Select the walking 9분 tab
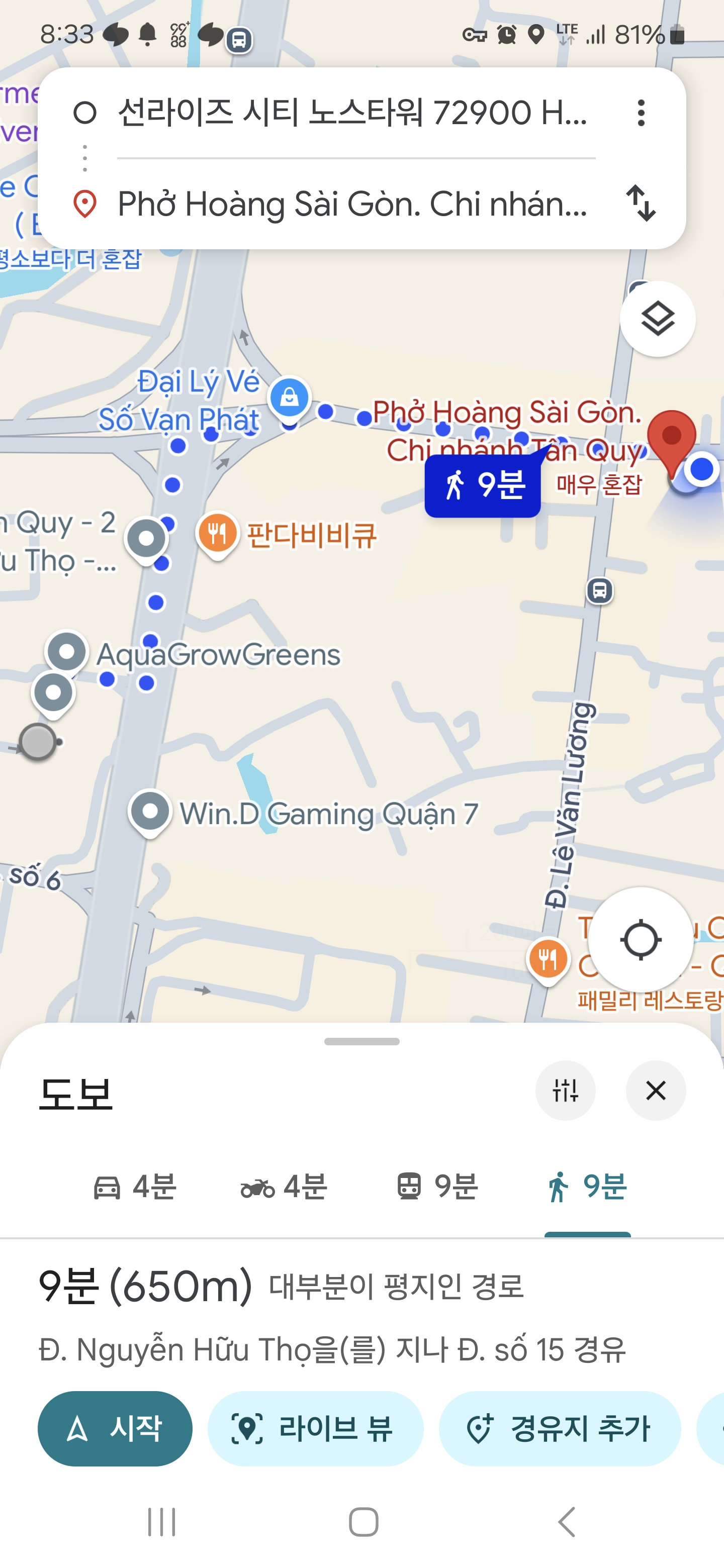 point(587,1187)
